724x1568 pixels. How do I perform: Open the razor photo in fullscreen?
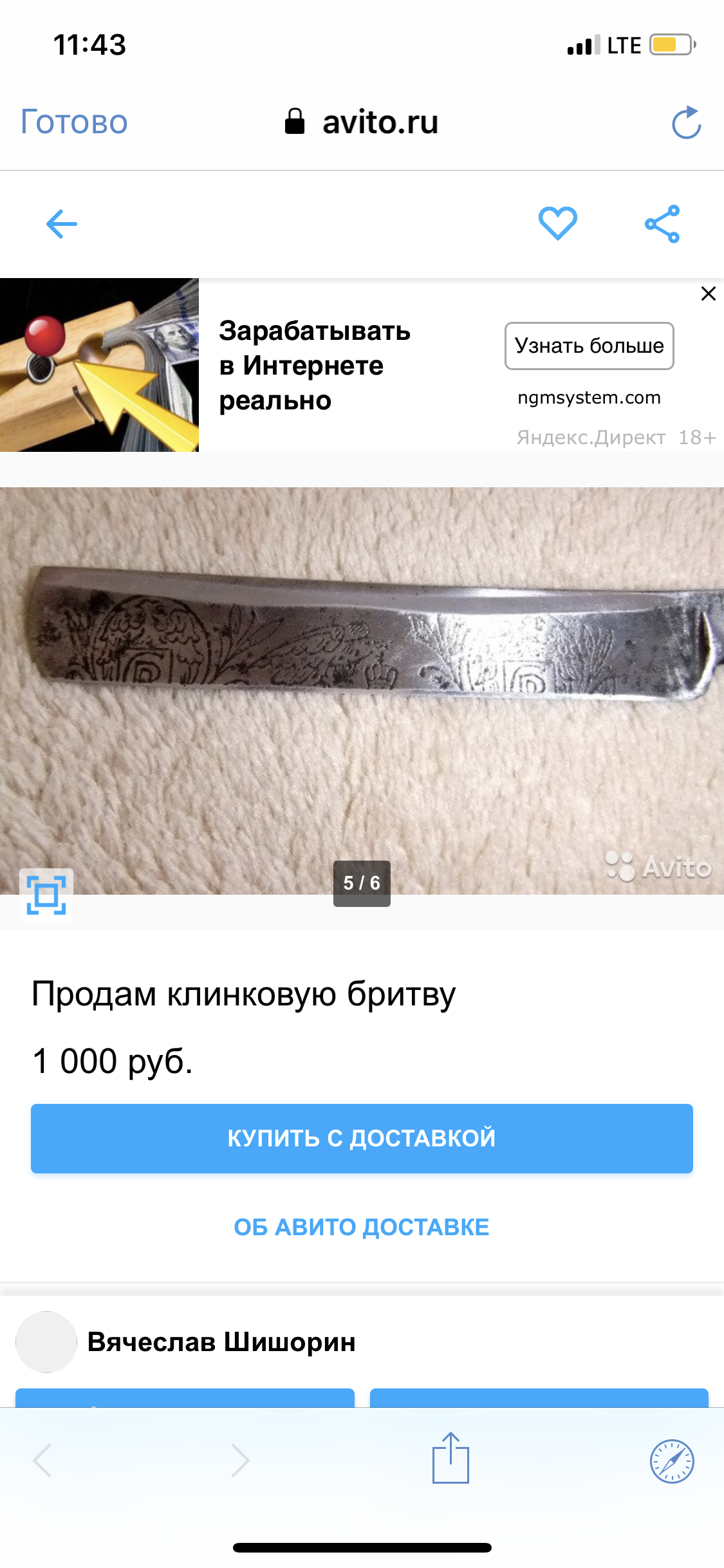(x=46, y=895)
